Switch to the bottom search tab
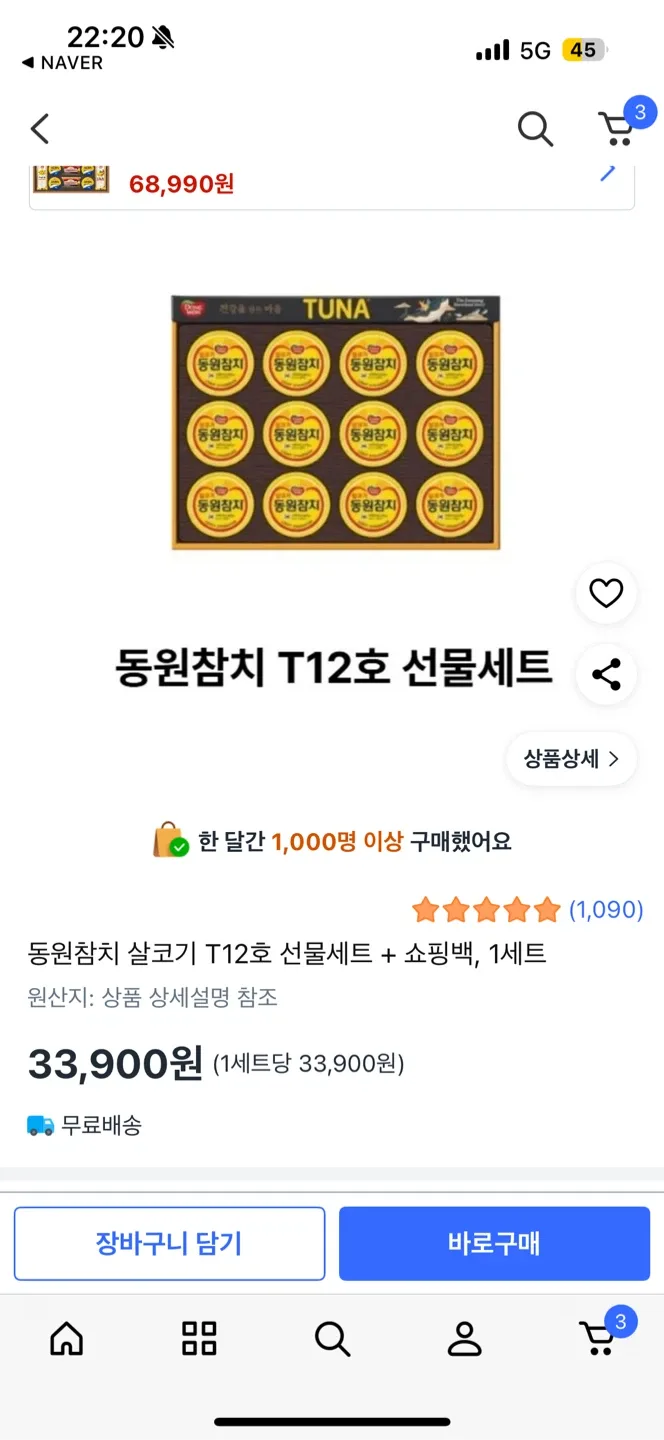 click(332, 1338)
